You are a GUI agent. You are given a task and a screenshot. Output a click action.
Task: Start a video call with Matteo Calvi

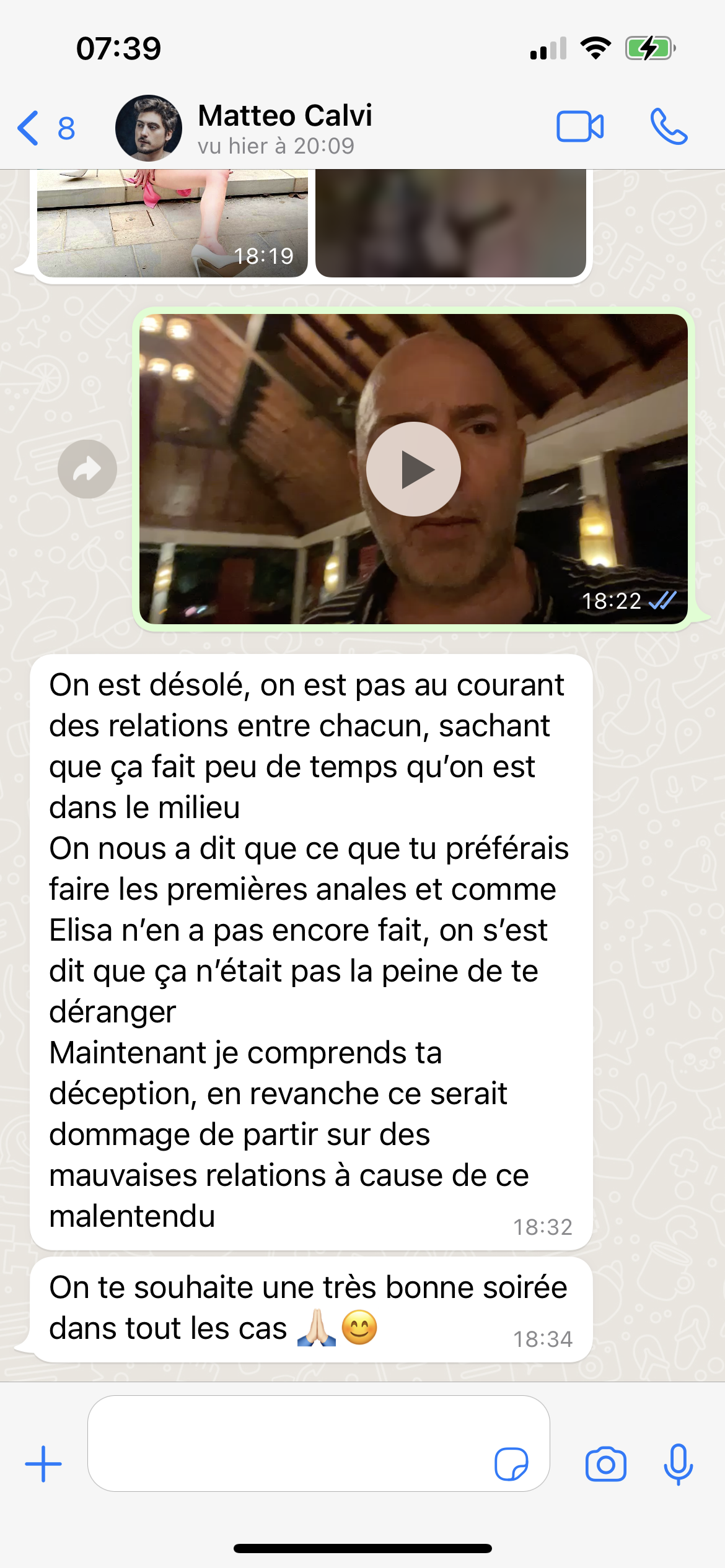tap(579, 127)
